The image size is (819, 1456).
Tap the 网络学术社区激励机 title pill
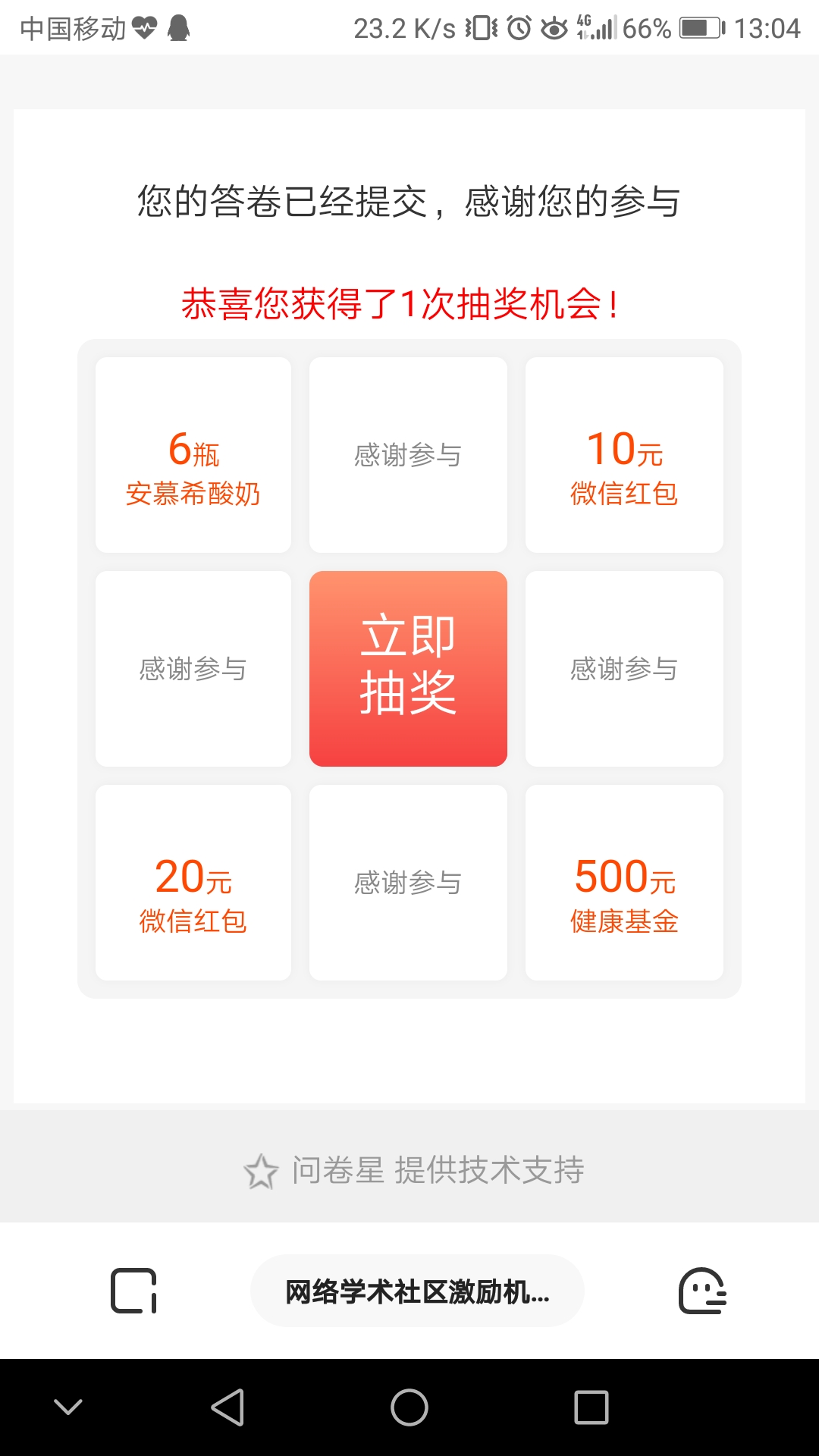(417, 1291)
